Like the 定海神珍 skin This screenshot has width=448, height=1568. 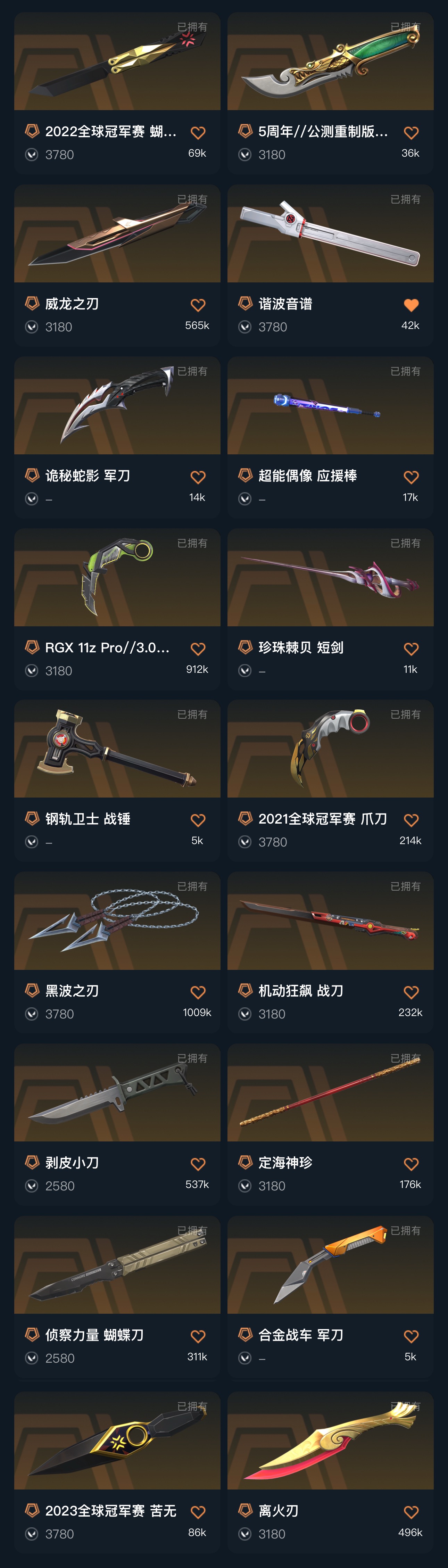(411, 1164)
